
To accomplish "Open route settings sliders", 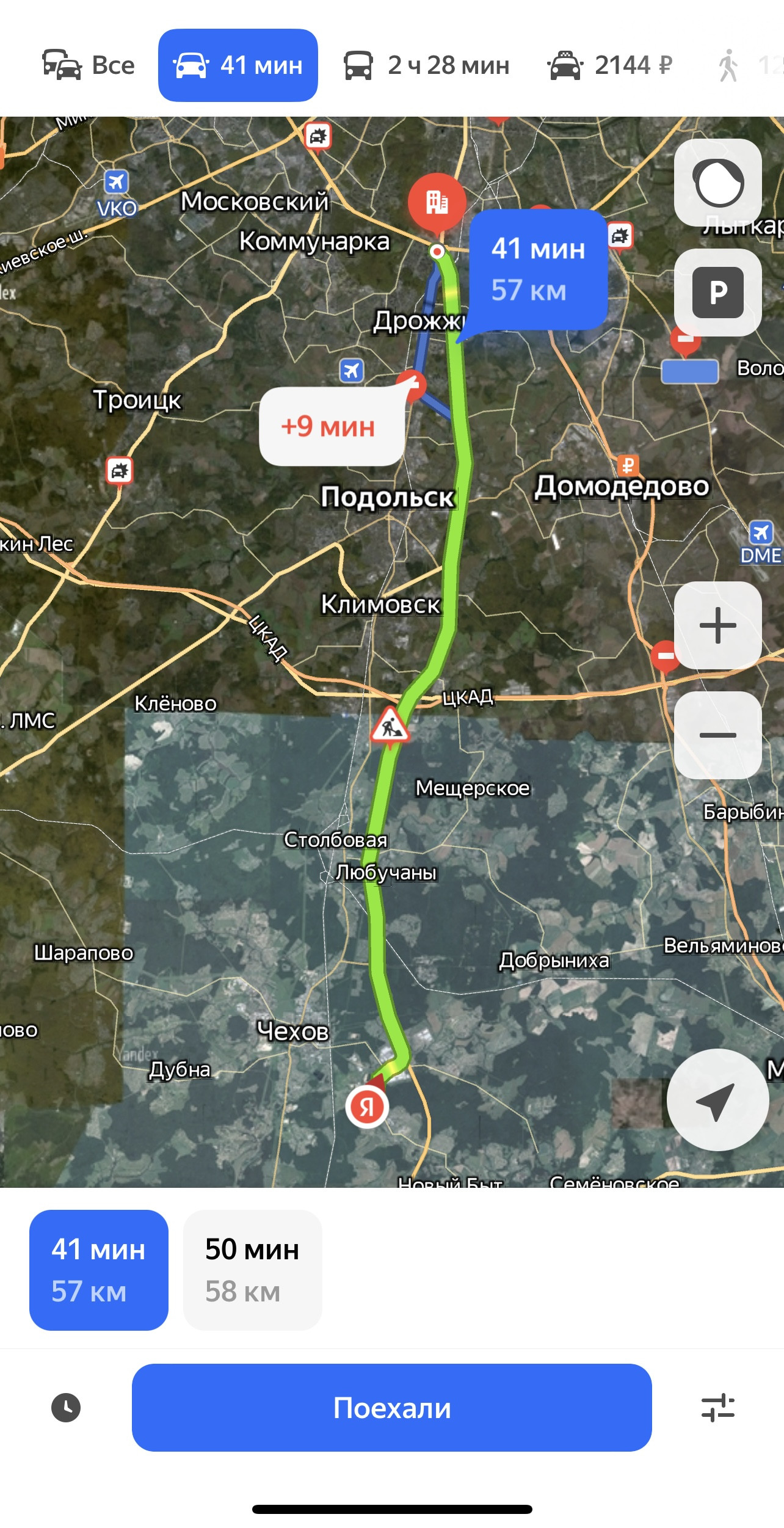I will (717, 1408).
